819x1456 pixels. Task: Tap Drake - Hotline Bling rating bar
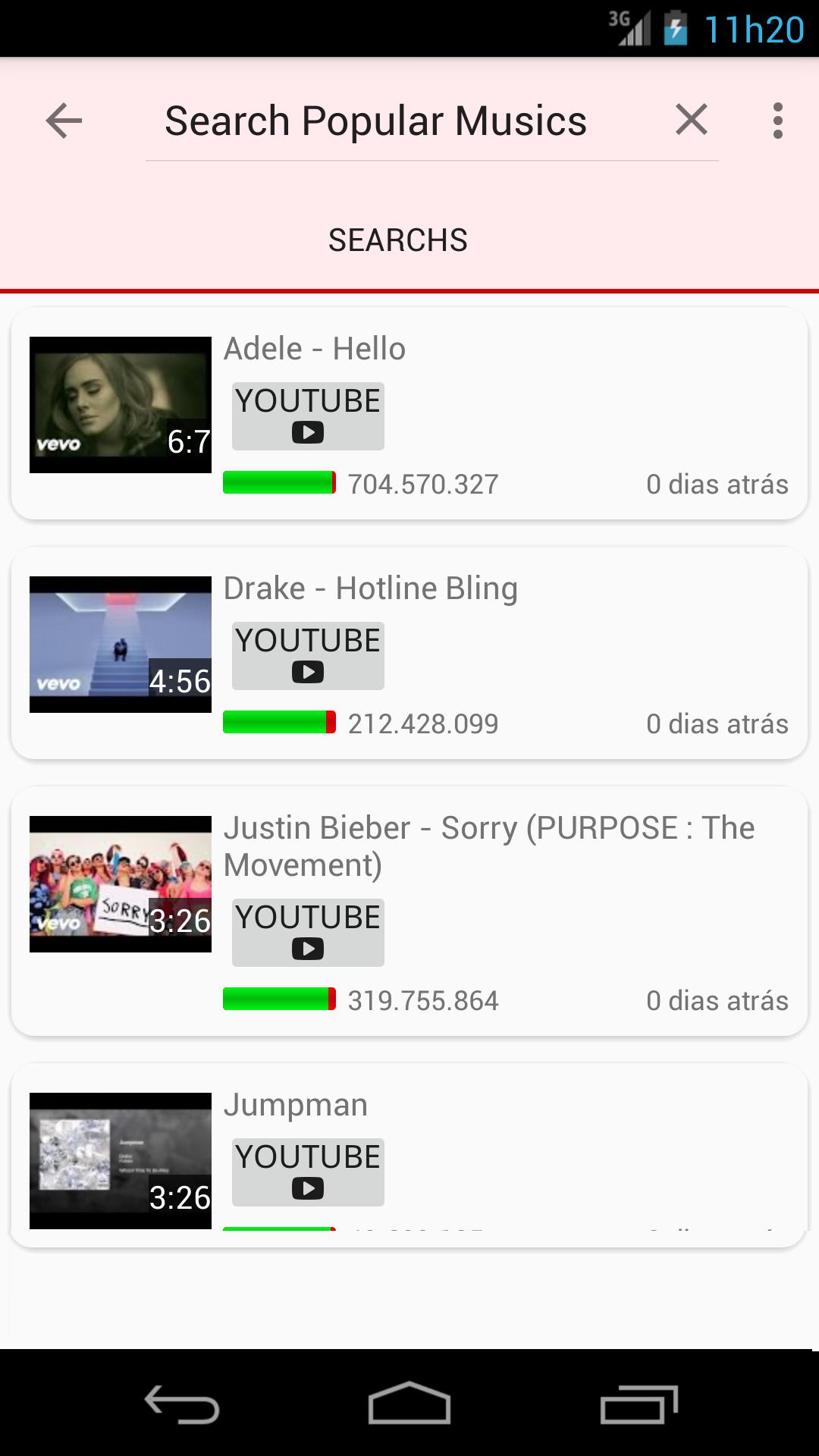278,723
